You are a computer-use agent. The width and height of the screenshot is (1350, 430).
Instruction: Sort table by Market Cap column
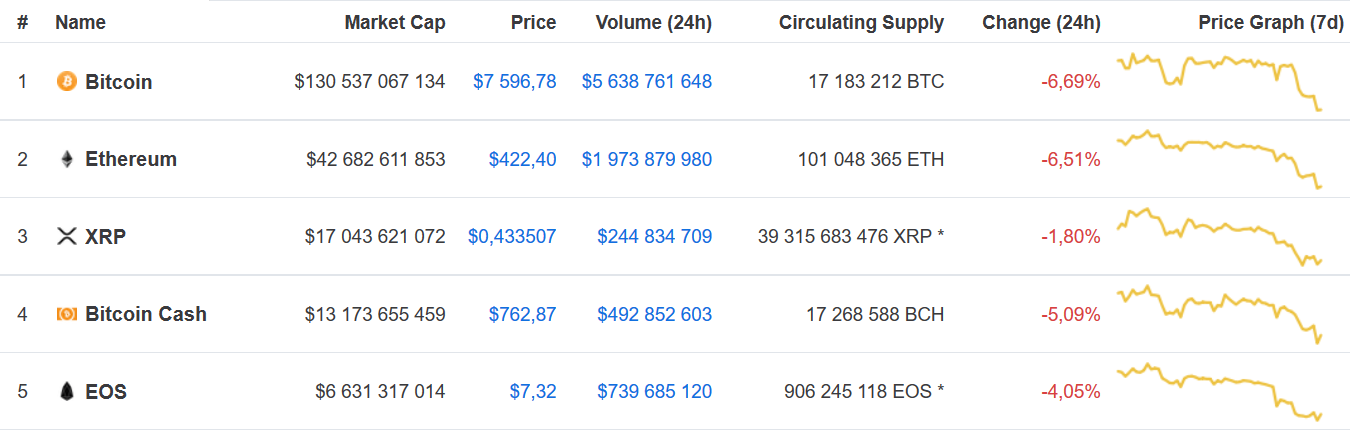point(395,23)
